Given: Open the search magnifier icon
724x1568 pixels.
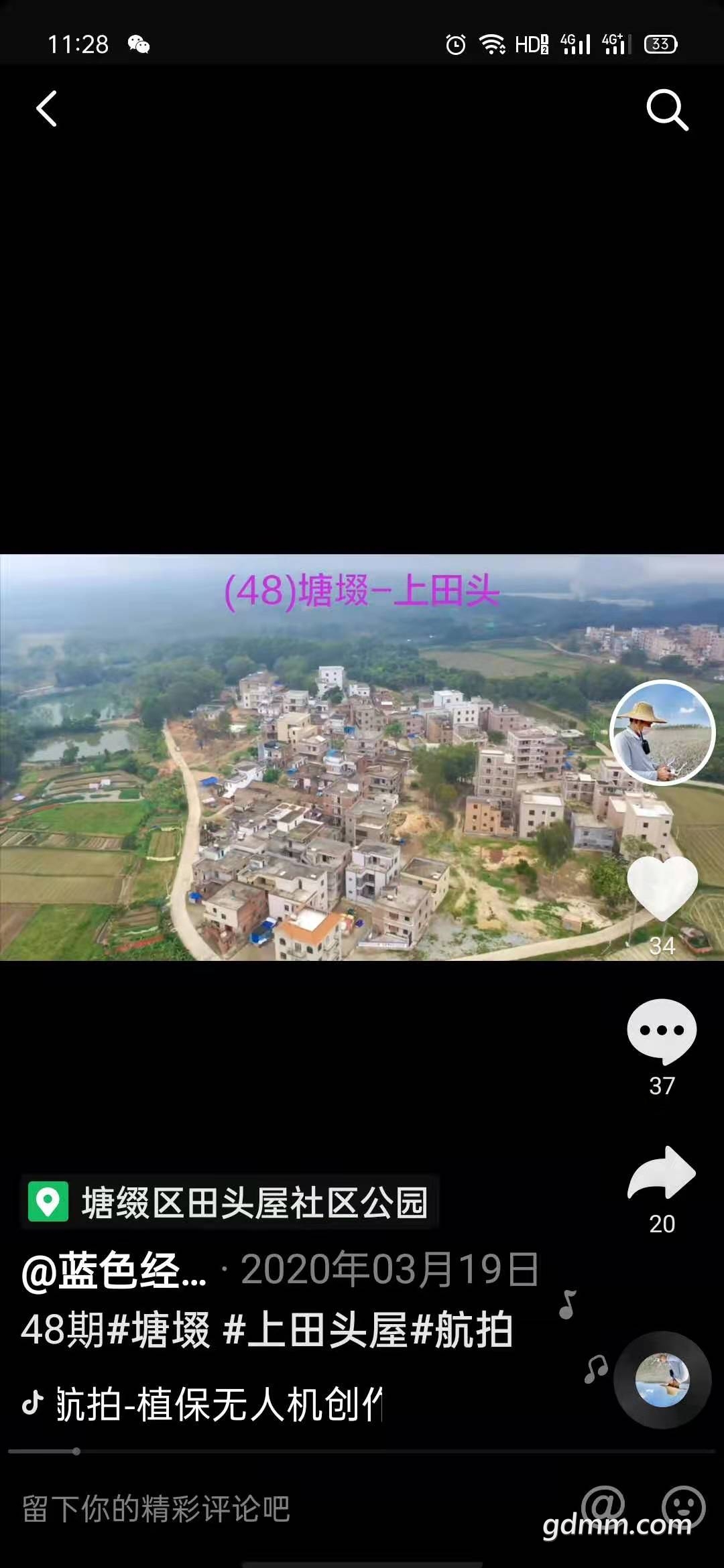Looking at the screenshot, I should click(667, 109).
